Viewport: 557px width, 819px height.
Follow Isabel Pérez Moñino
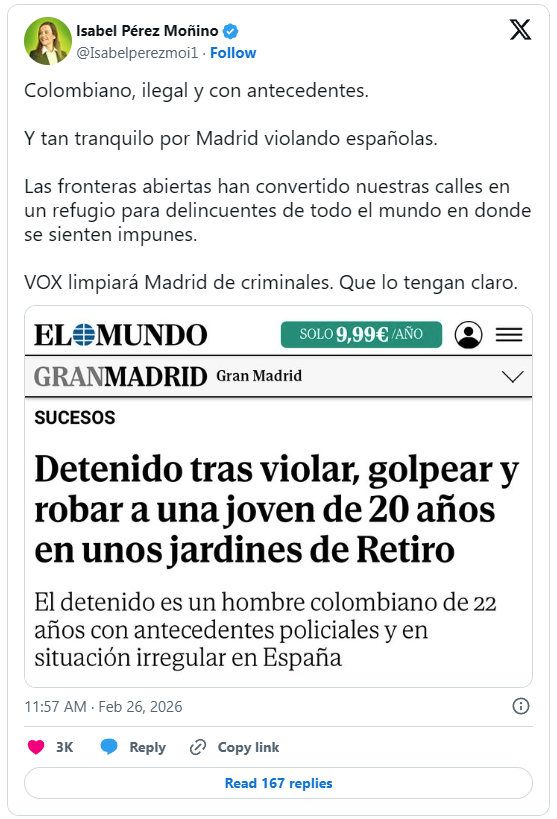tap(233, 53)
